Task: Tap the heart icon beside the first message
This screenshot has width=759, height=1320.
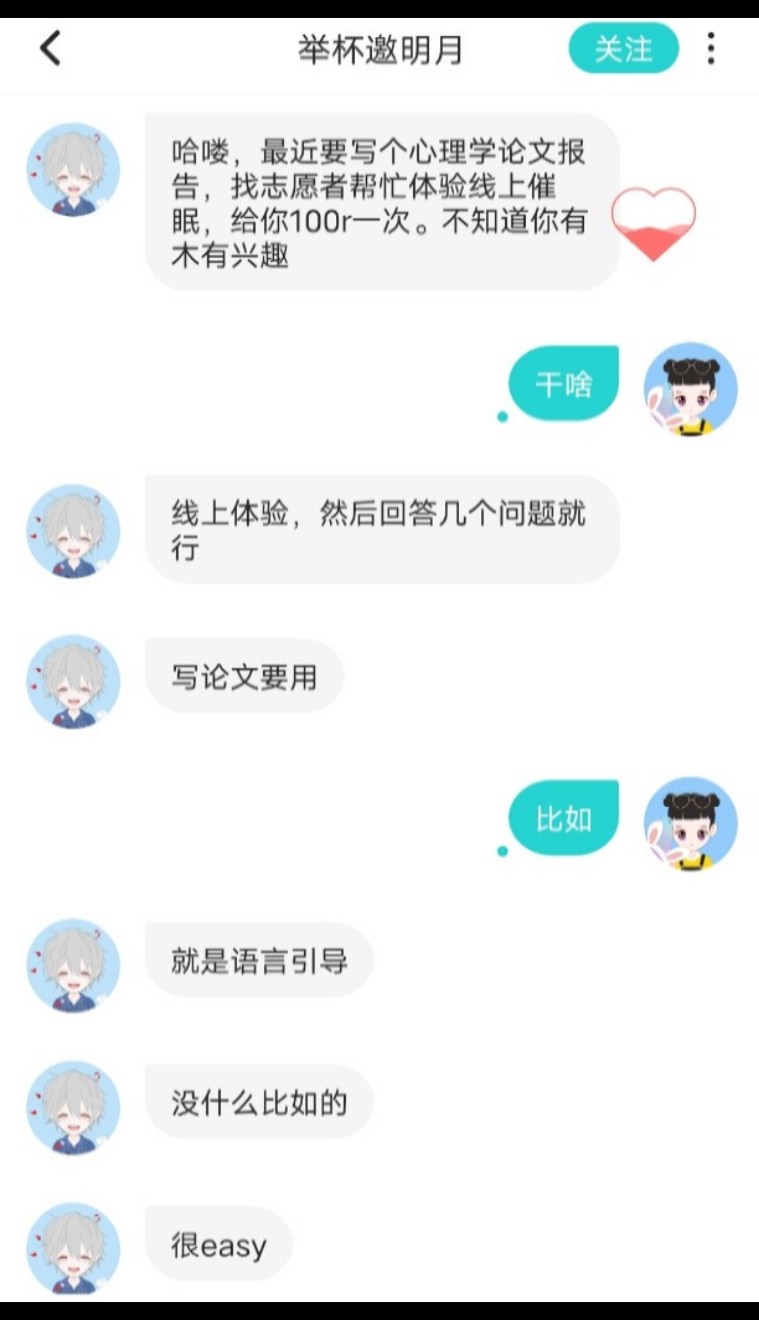Action: (x=653, y=224)
